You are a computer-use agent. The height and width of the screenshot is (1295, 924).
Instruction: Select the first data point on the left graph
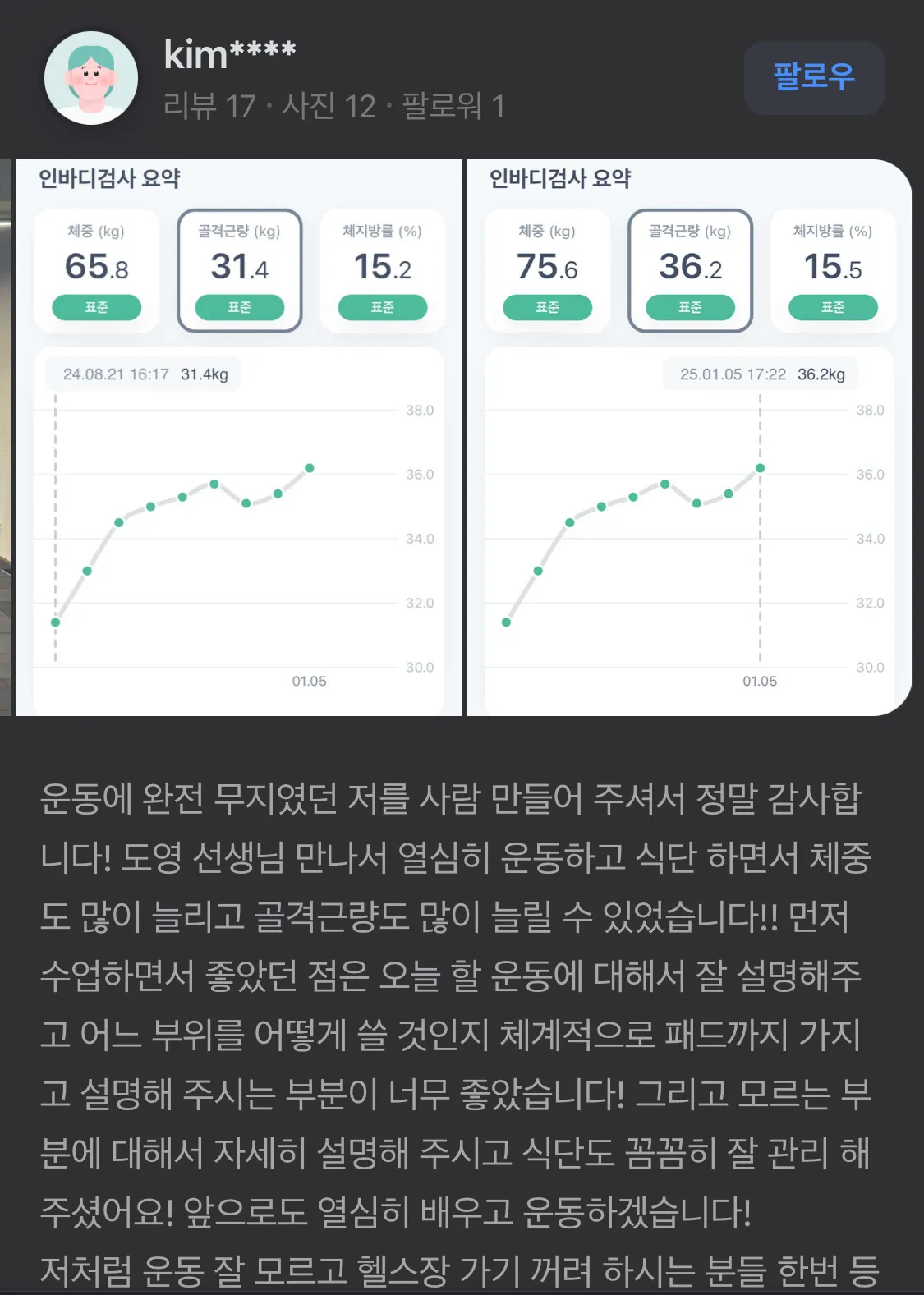(x=54, y=622)
